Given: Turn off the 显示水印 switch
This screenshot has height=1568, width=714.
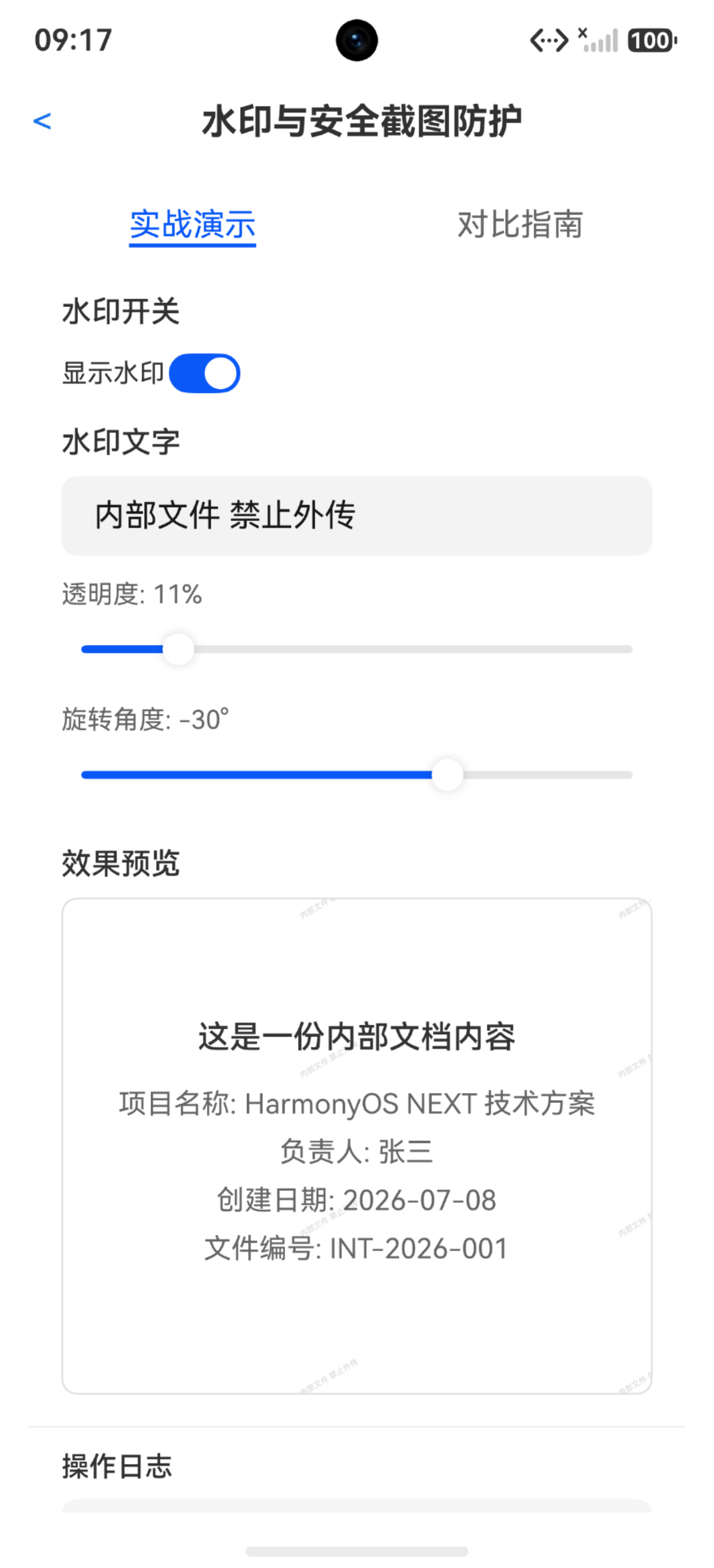Looking at the screenshot, I should coord(205,373).
